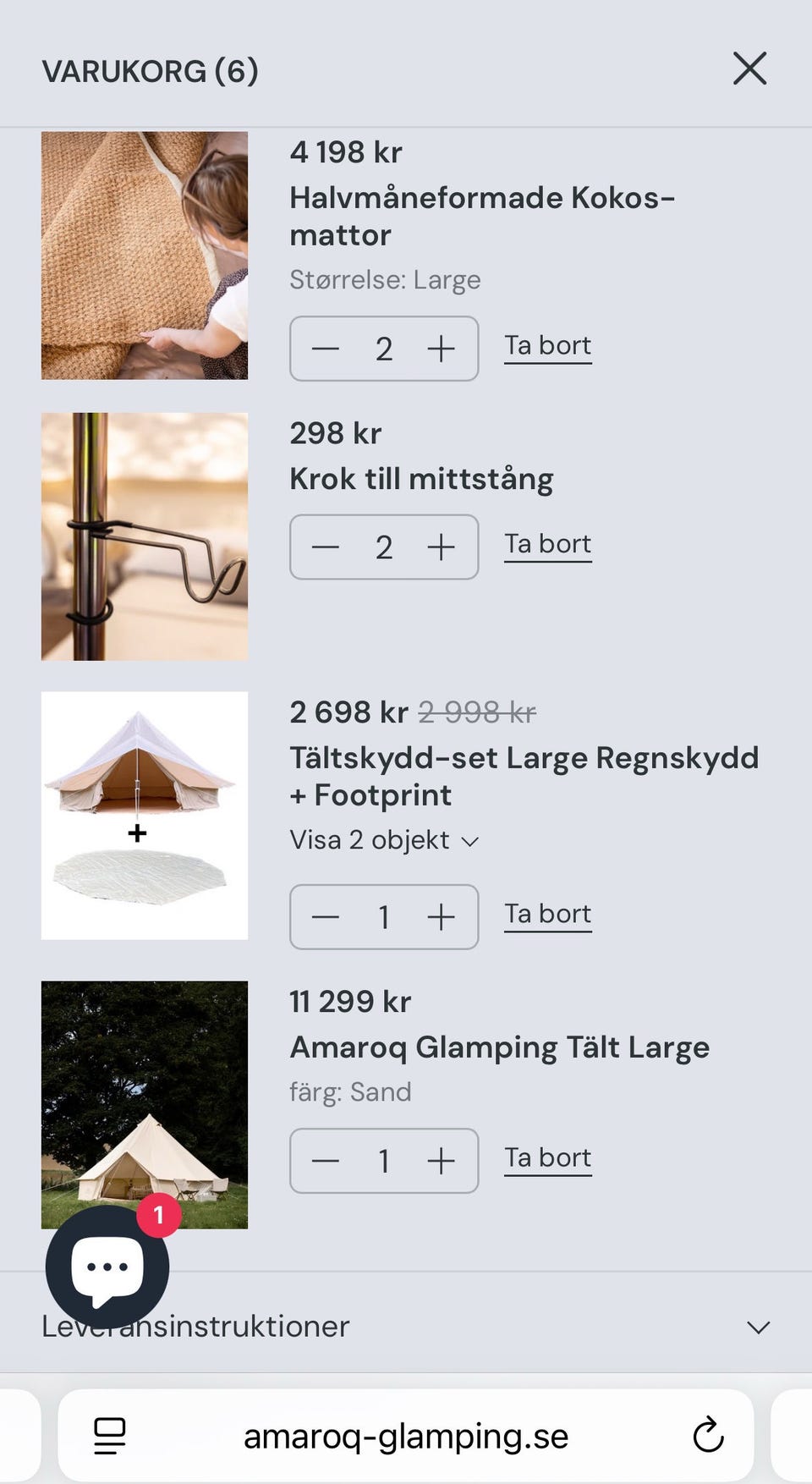812x1484 pixels.
Task: Tap the address bar showing amaroq-glamping.se
Action: click(x=405, y=1434)
